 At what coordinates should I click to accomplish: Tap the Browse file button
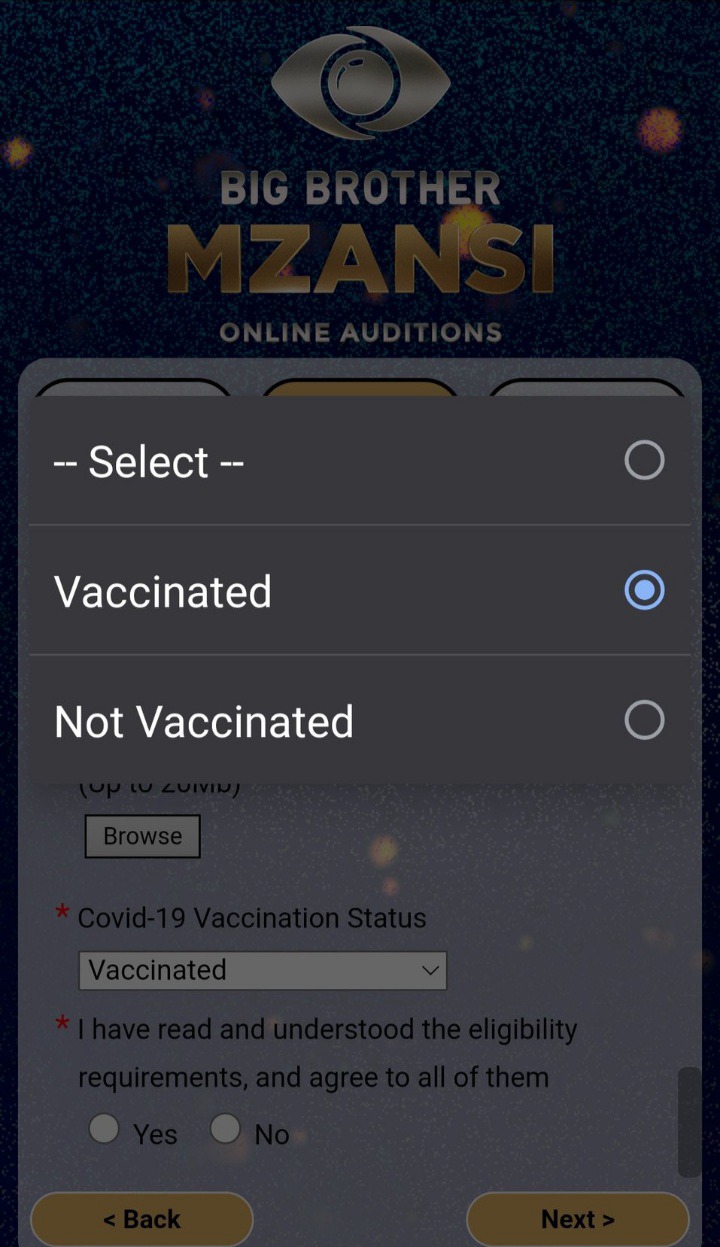[142, 836]
